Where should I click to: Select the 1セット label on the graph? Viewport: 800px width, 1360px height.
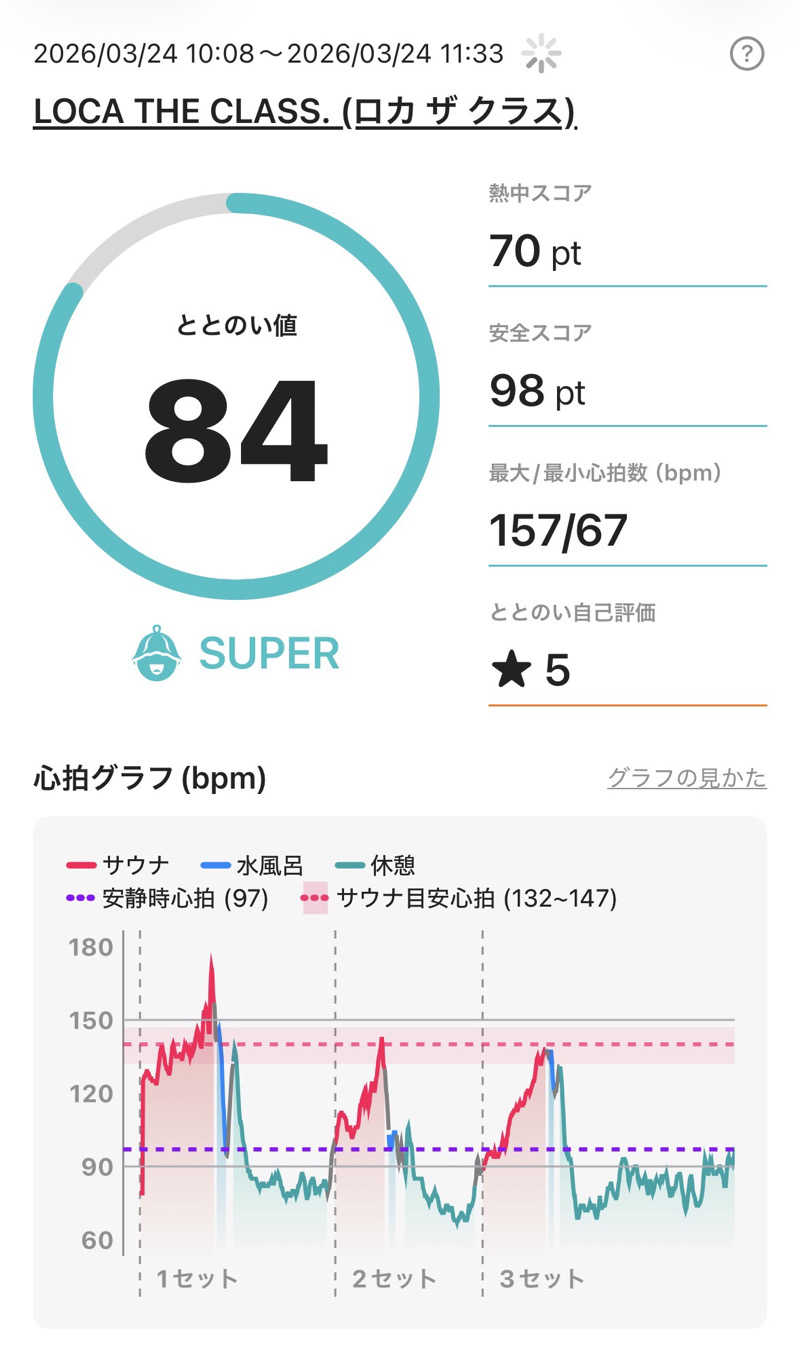(196, 1277)
